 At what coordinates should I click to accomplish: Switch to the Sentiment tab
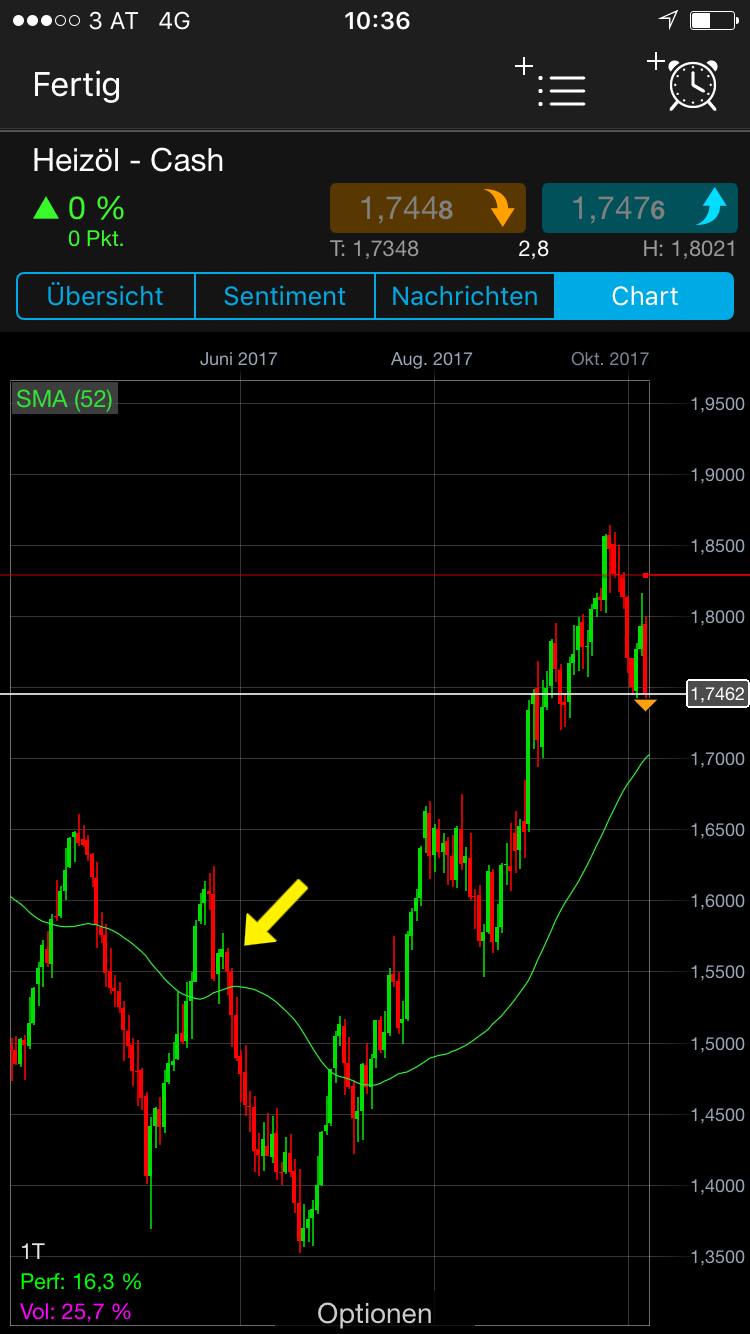tap(284, 296)
